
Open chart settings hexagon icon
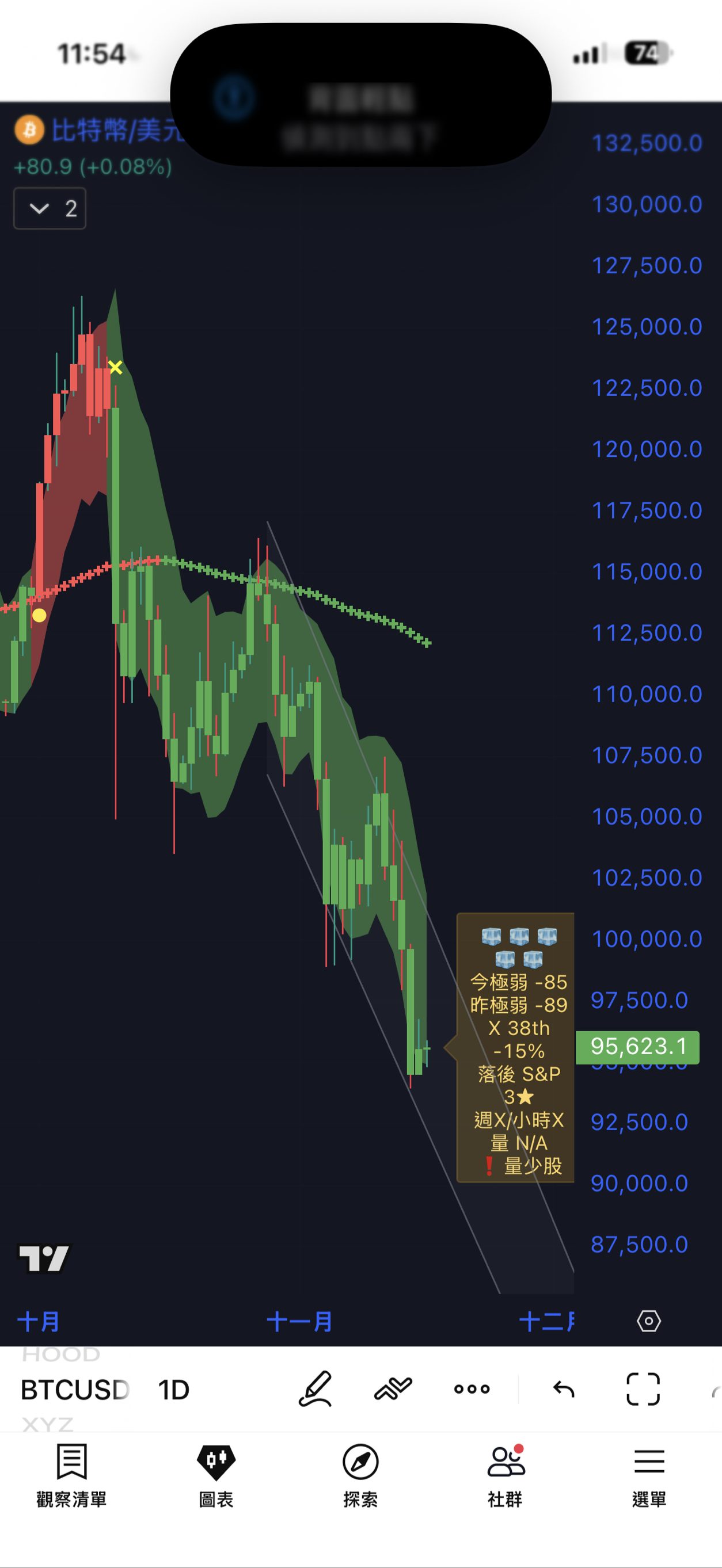tap(648, 1321)
